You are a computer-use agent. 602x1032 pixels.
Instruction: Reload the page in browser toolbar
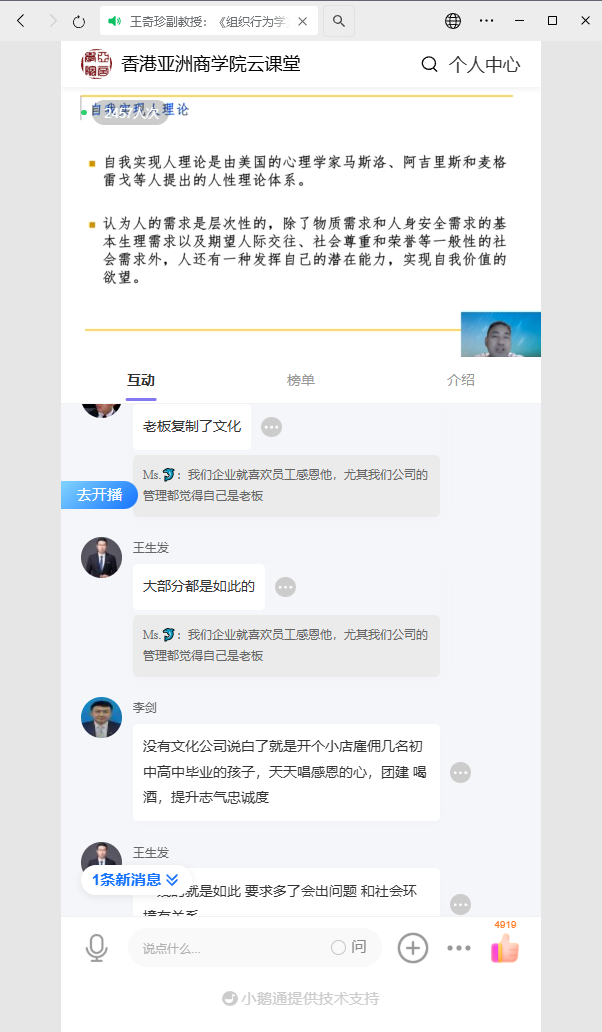click(x=79, y=21)
